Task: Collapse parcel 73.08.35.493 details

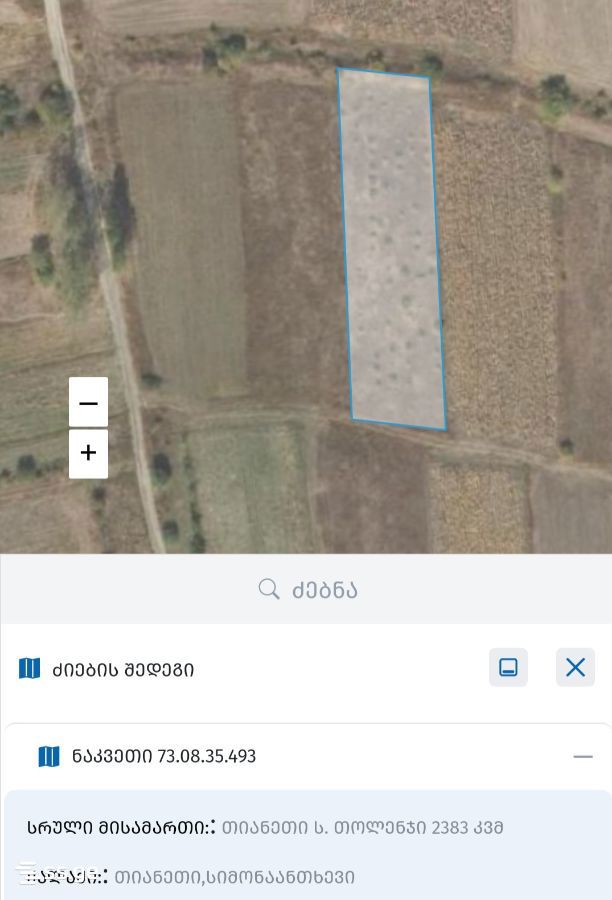Action: click(583, 757)
